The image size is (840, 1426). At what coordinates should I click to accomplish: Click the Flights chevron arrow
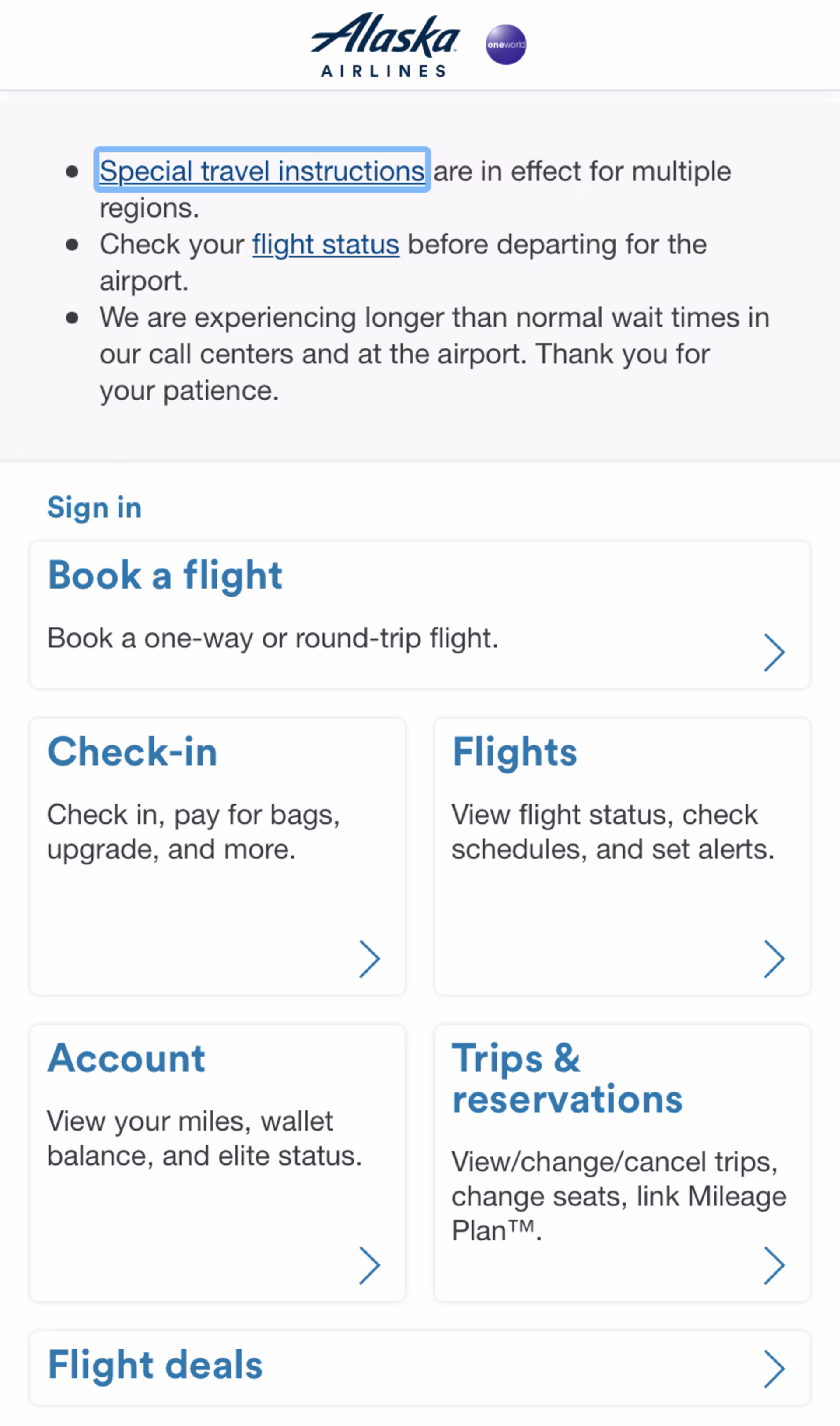[776, 959]
